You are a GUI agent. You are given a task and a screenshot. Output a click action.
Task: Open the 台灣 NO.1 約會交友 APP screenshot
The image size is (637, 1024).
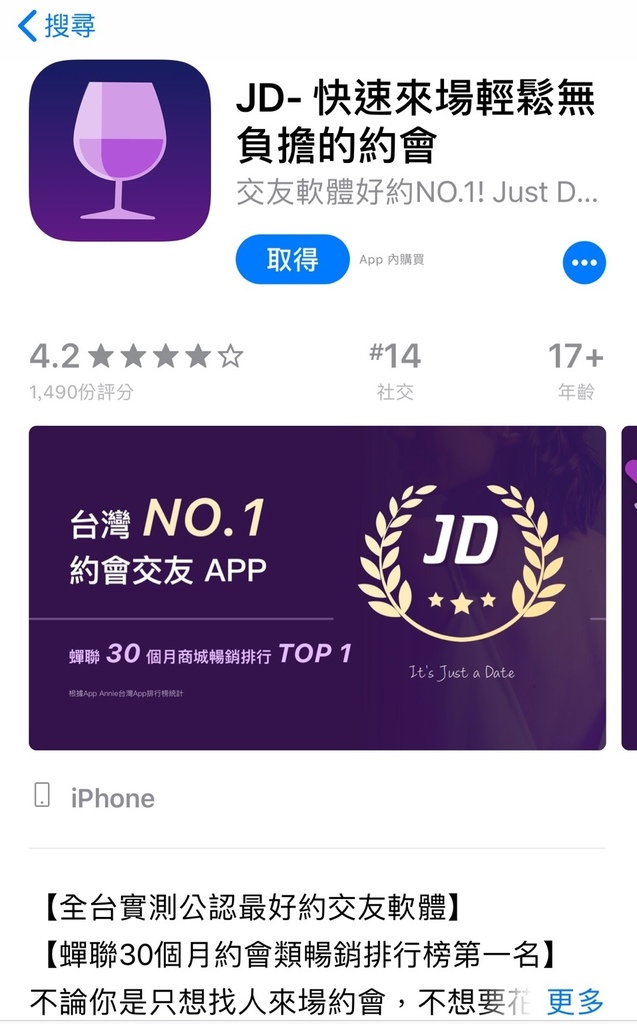318,588
